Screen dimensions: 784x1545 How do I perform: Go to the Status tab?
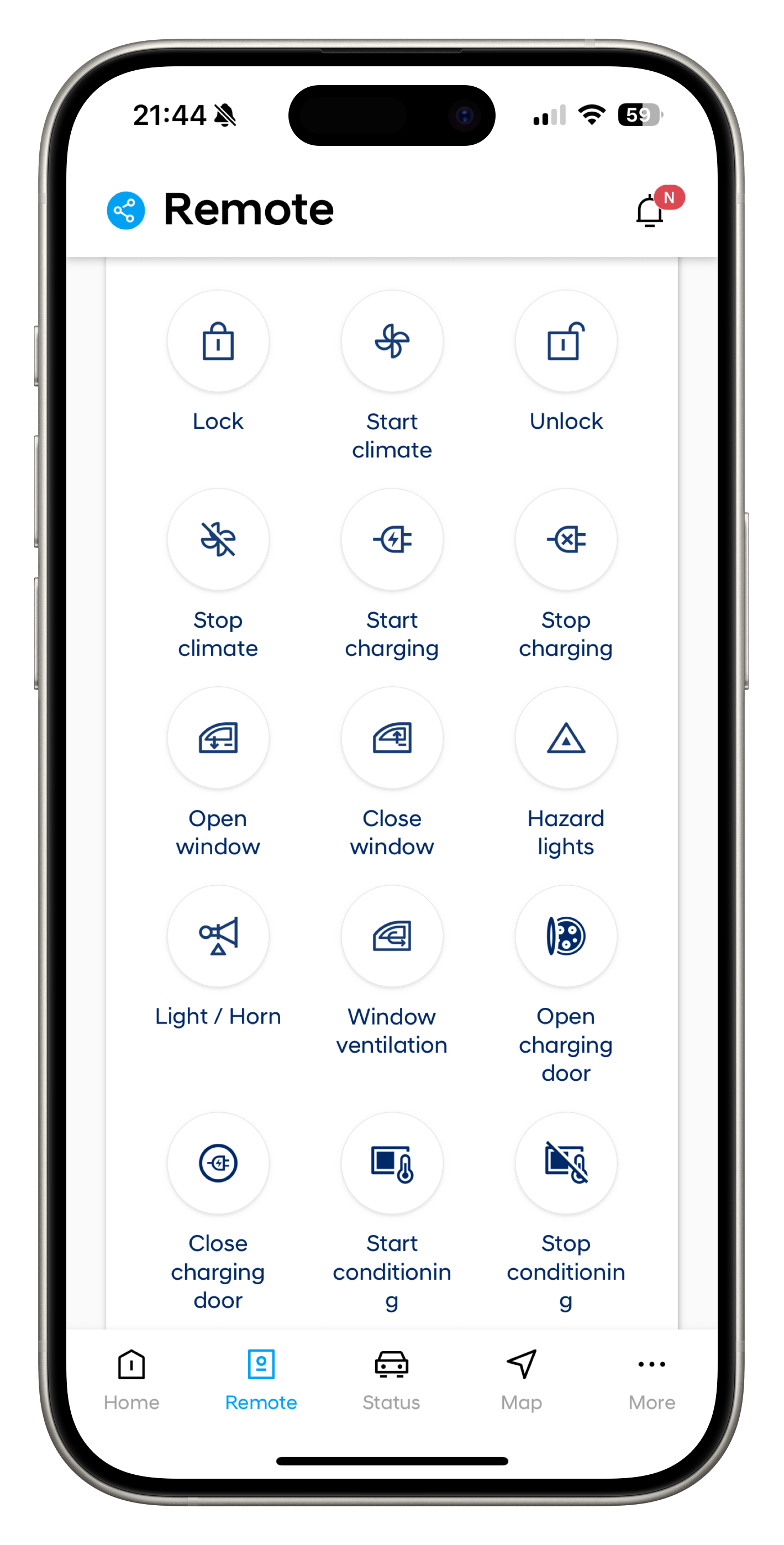(x=391, y=1379)
